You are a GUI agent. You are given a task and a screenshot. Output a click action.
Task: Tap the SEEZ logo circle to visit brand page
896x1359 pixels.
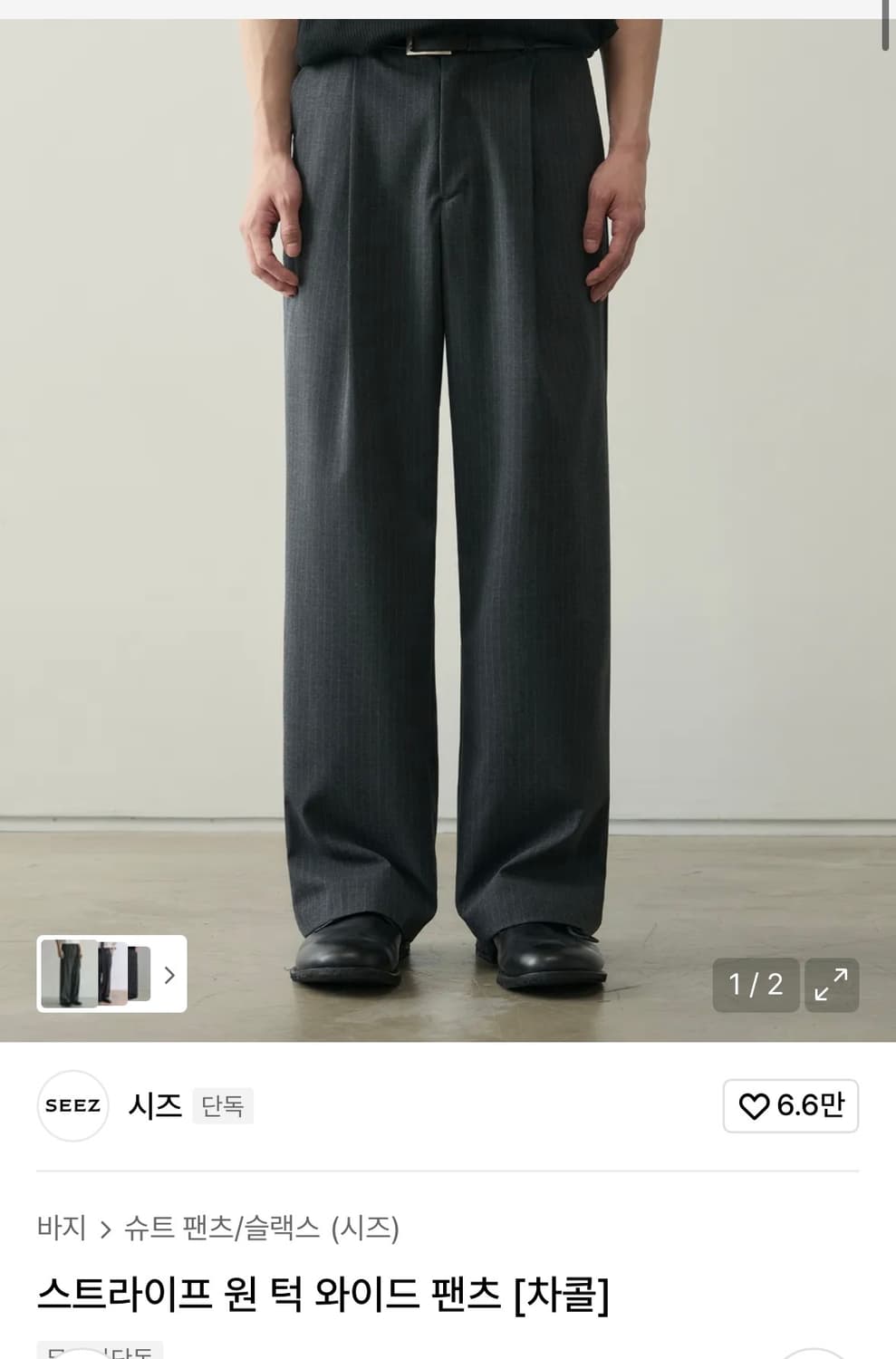pyautogui.click(x=72, y=1106)
